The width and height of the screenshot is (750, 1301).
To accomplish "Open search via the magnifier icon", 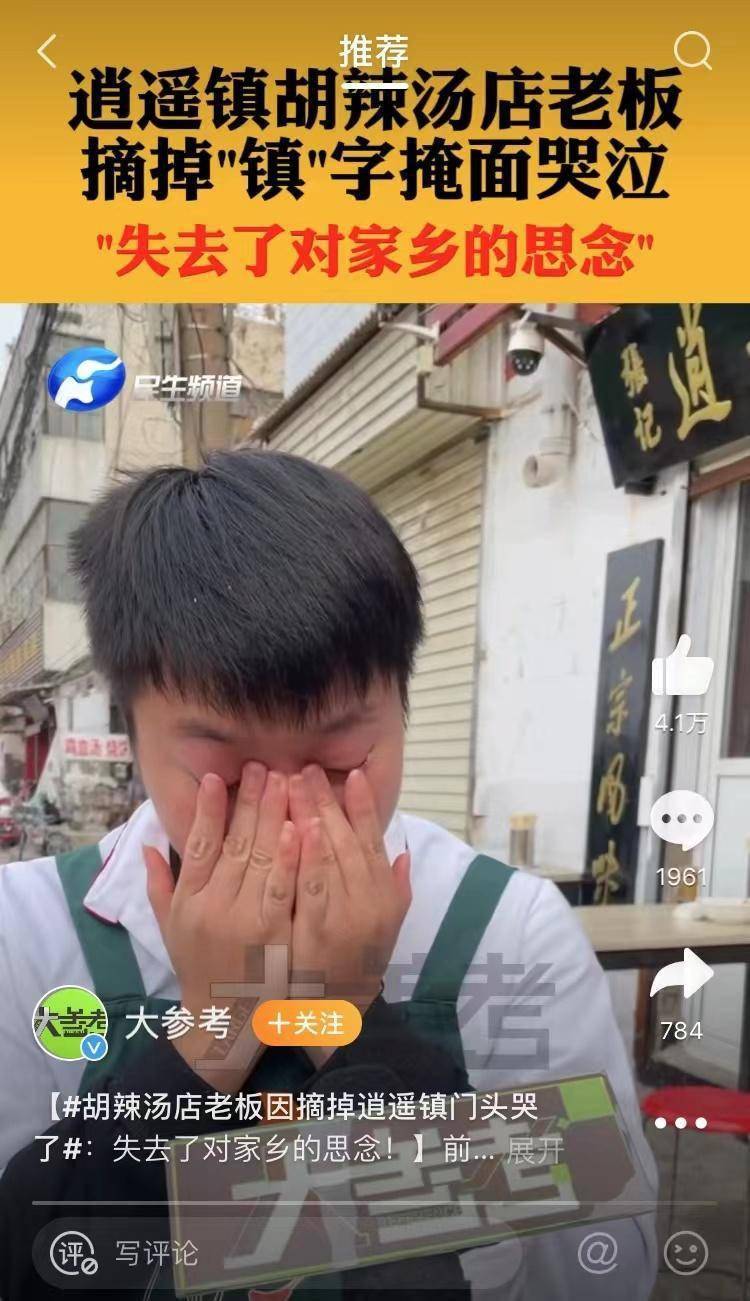I will pyautogui.click(x=692, y=50).
